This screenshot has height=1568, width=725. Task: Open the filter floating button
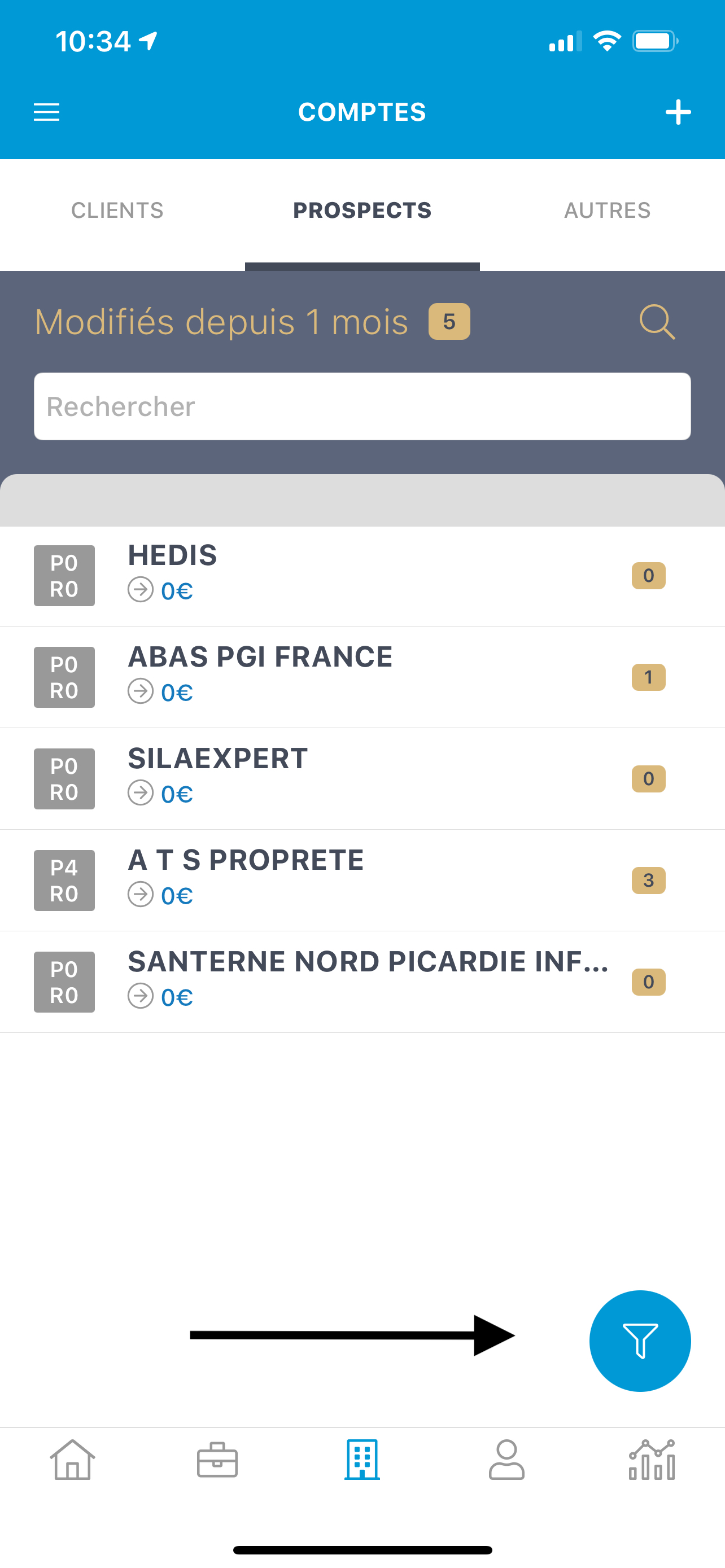[640, 1341]
